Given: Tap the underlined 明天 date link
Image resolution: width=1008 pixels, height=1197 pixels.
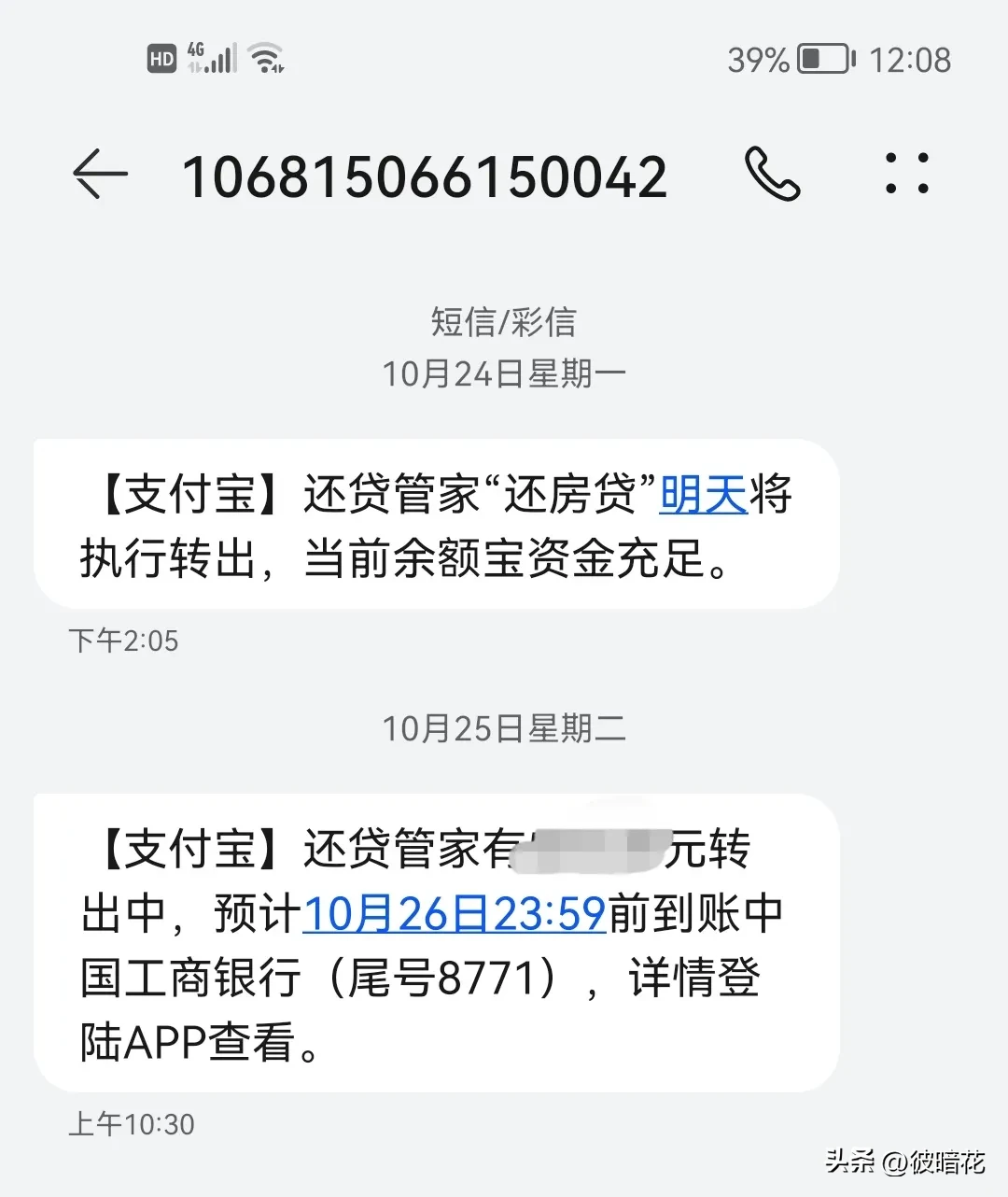Looking at the screenshot, I should click(704, 495).
